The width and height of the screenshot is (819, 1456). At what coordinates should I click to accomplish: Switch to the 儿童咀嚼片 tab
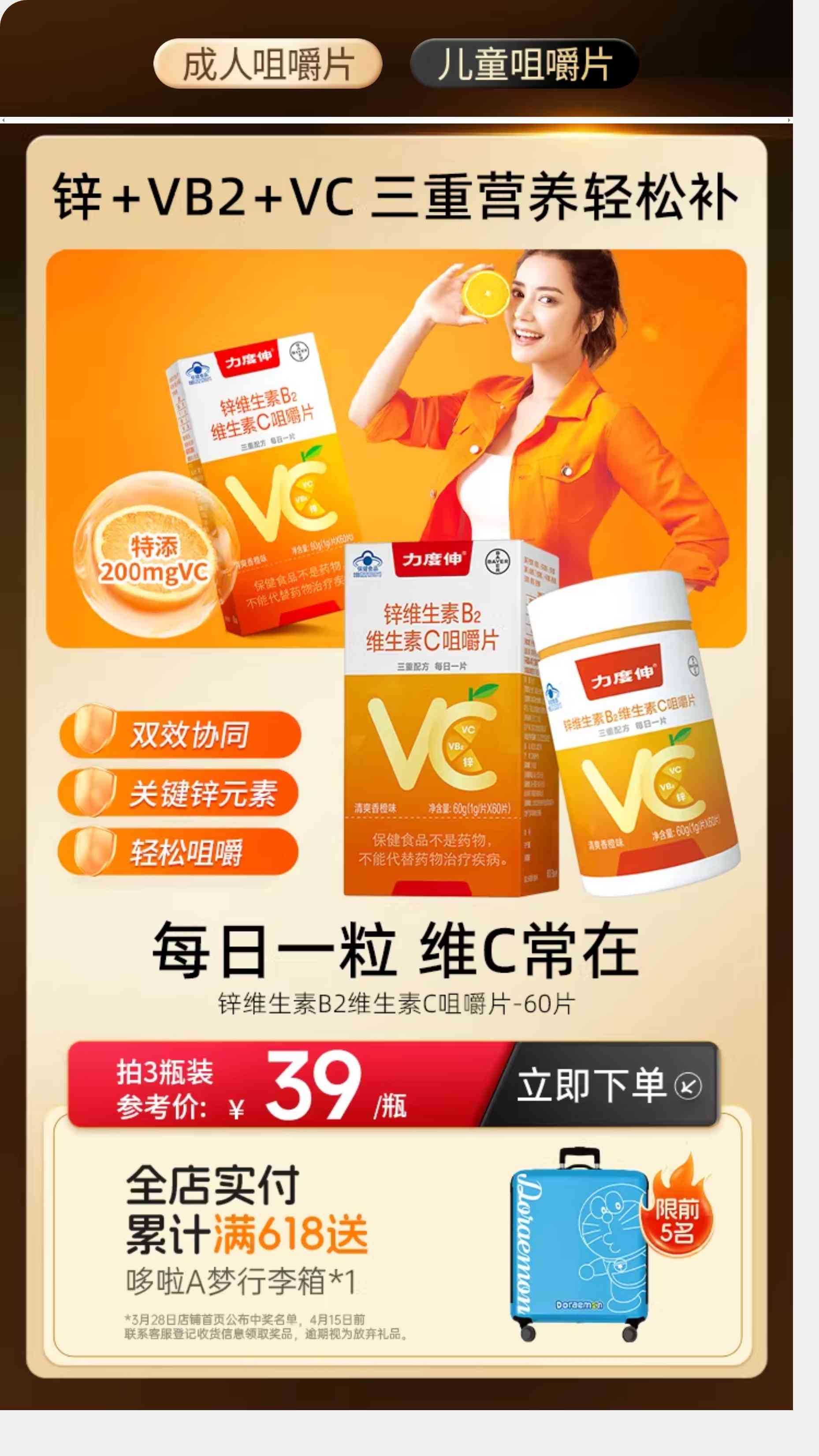[x=524, y=64]
